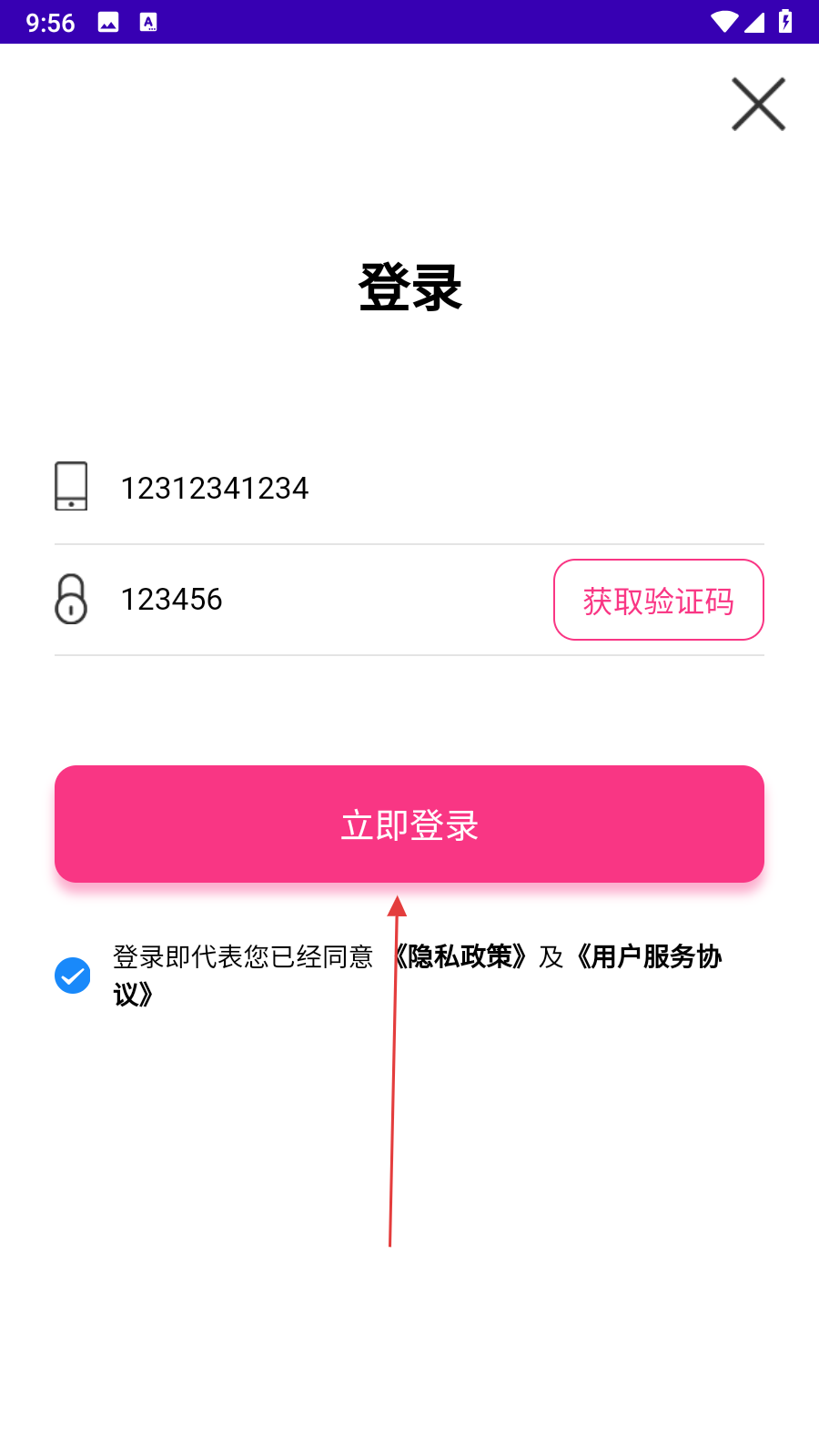Close the login screen
The image size is (819, 1456).
(758, 105)
